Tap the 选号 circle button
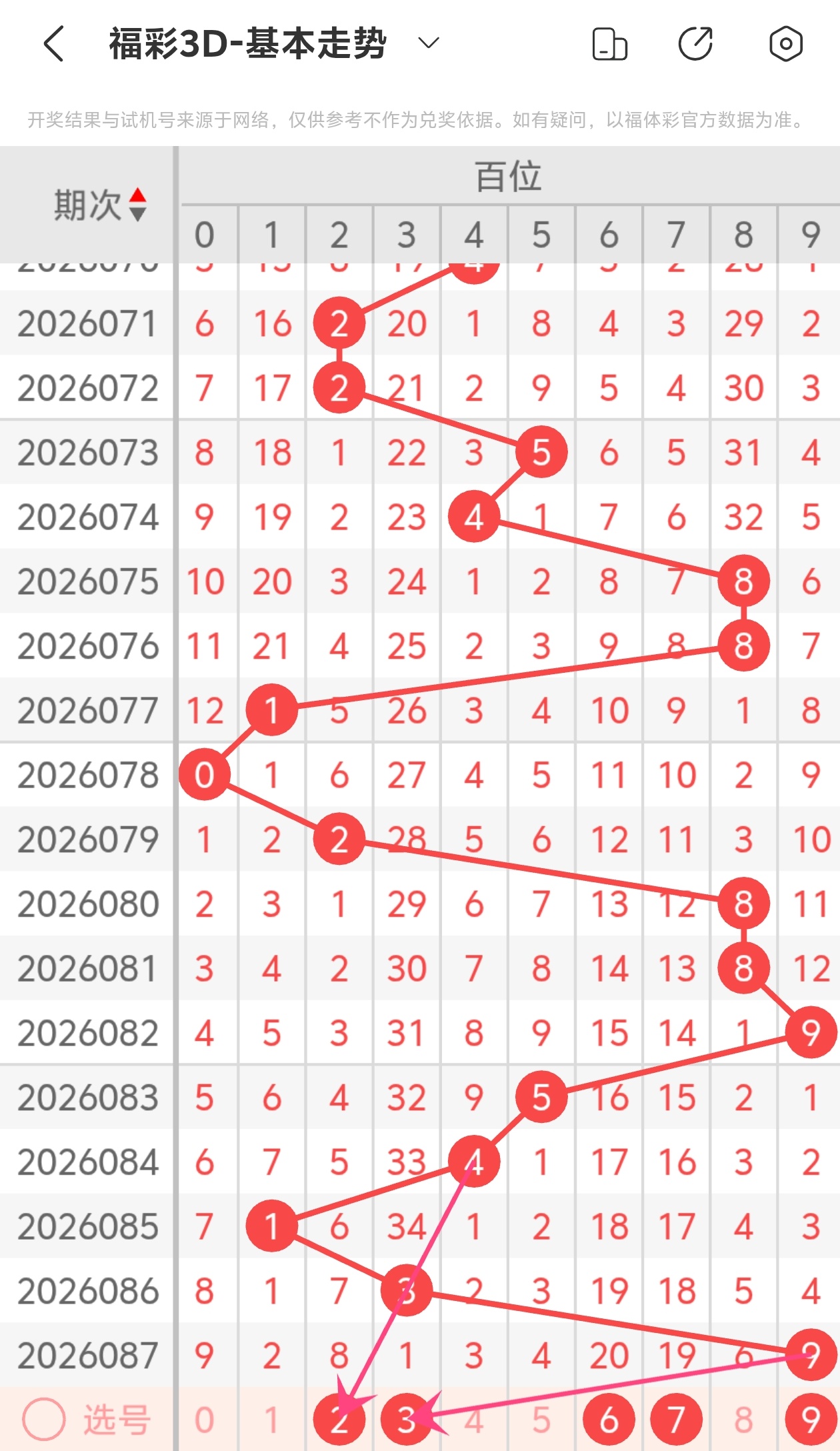The height and width of the screenshot is (1451, 840). (x=44, y=1420)
